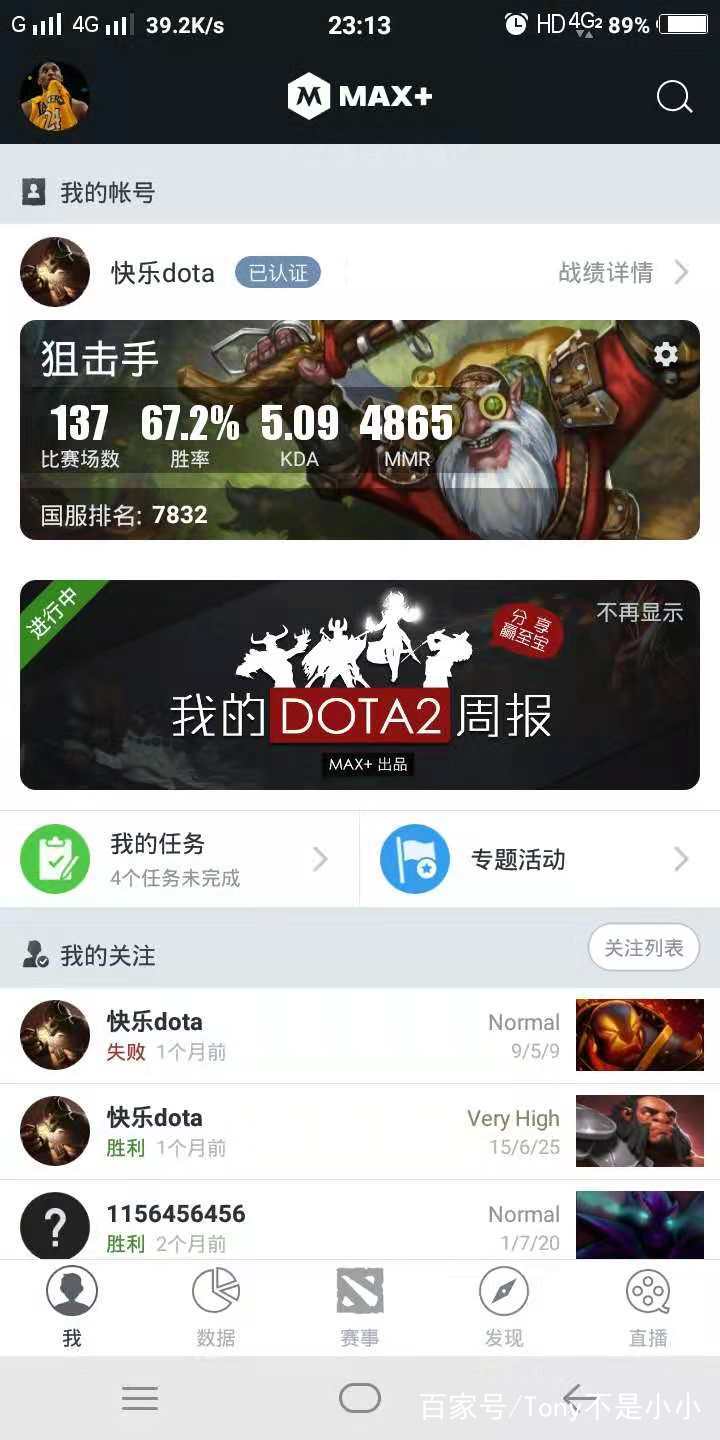
Task: Open the 关注列表 follow list
Action: (643, 947)
